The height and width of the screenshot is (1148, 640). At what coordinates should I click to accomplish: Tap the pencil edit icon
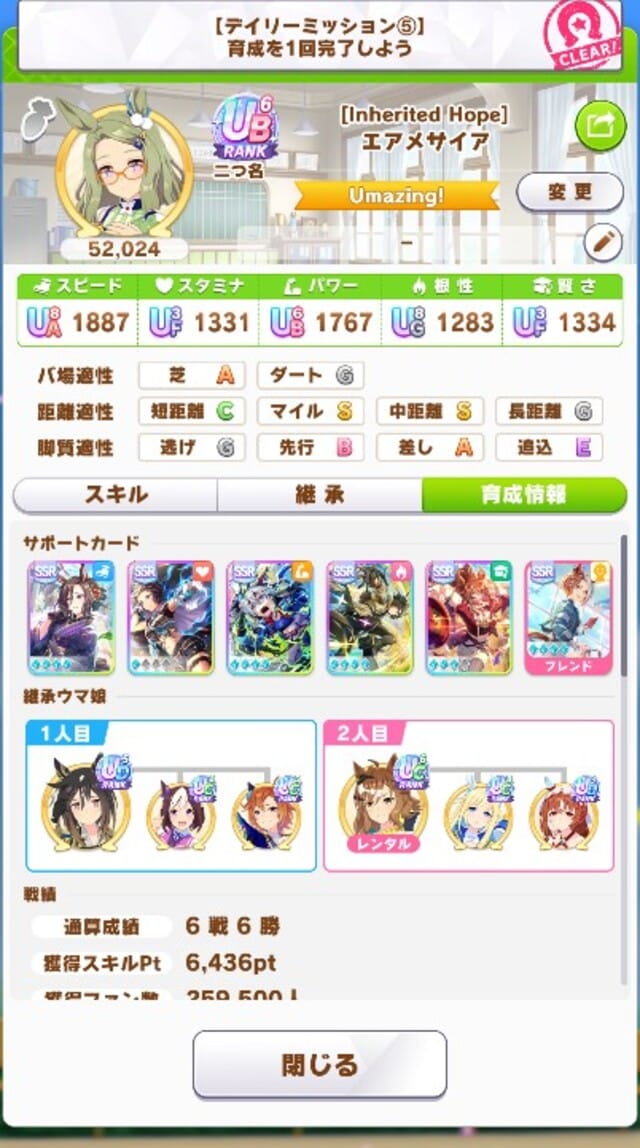click(602, 241)
